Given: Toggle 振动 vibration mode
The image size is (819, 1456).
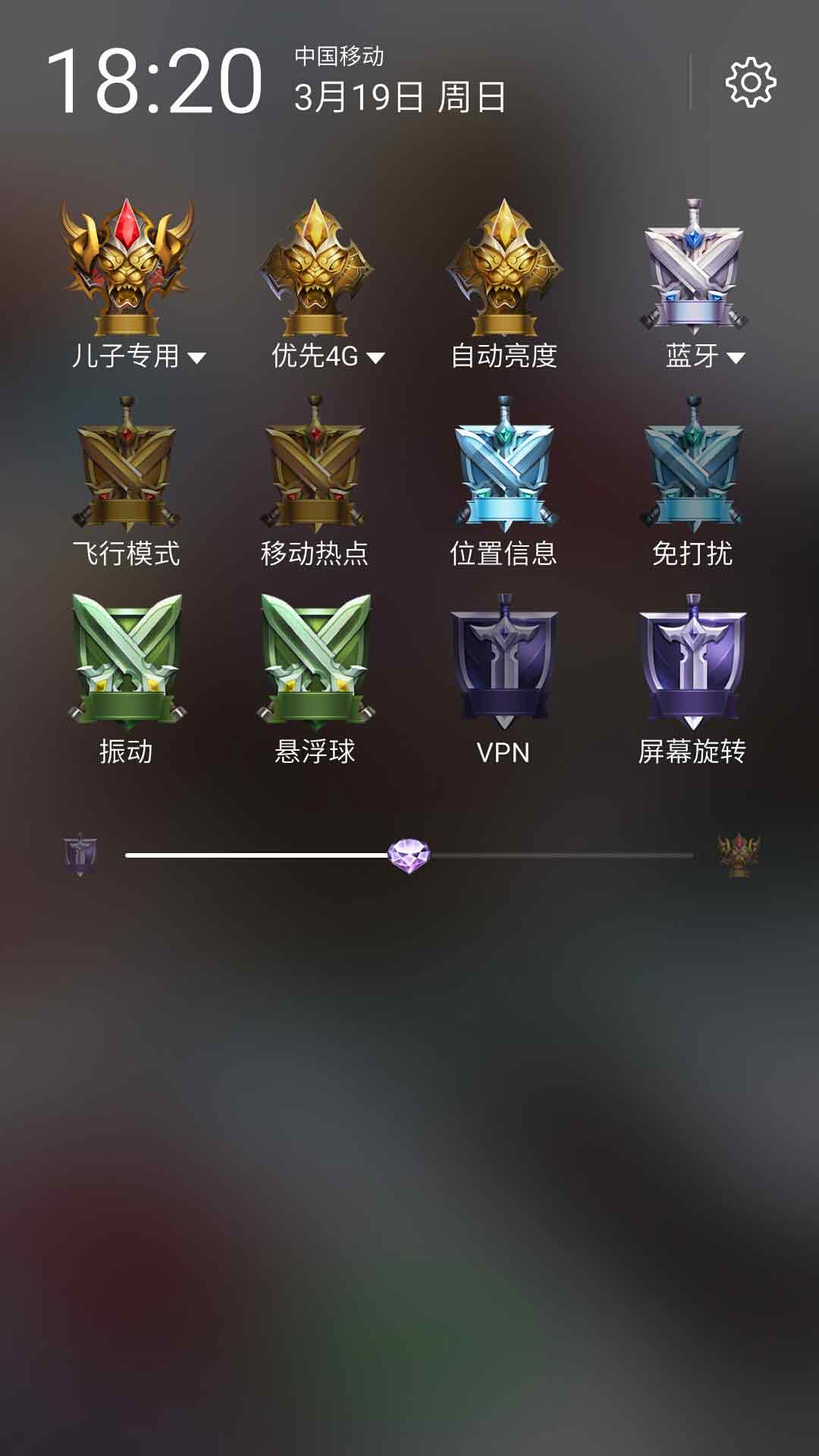Looking at the screenshot, I should click(x=127, y=661).
